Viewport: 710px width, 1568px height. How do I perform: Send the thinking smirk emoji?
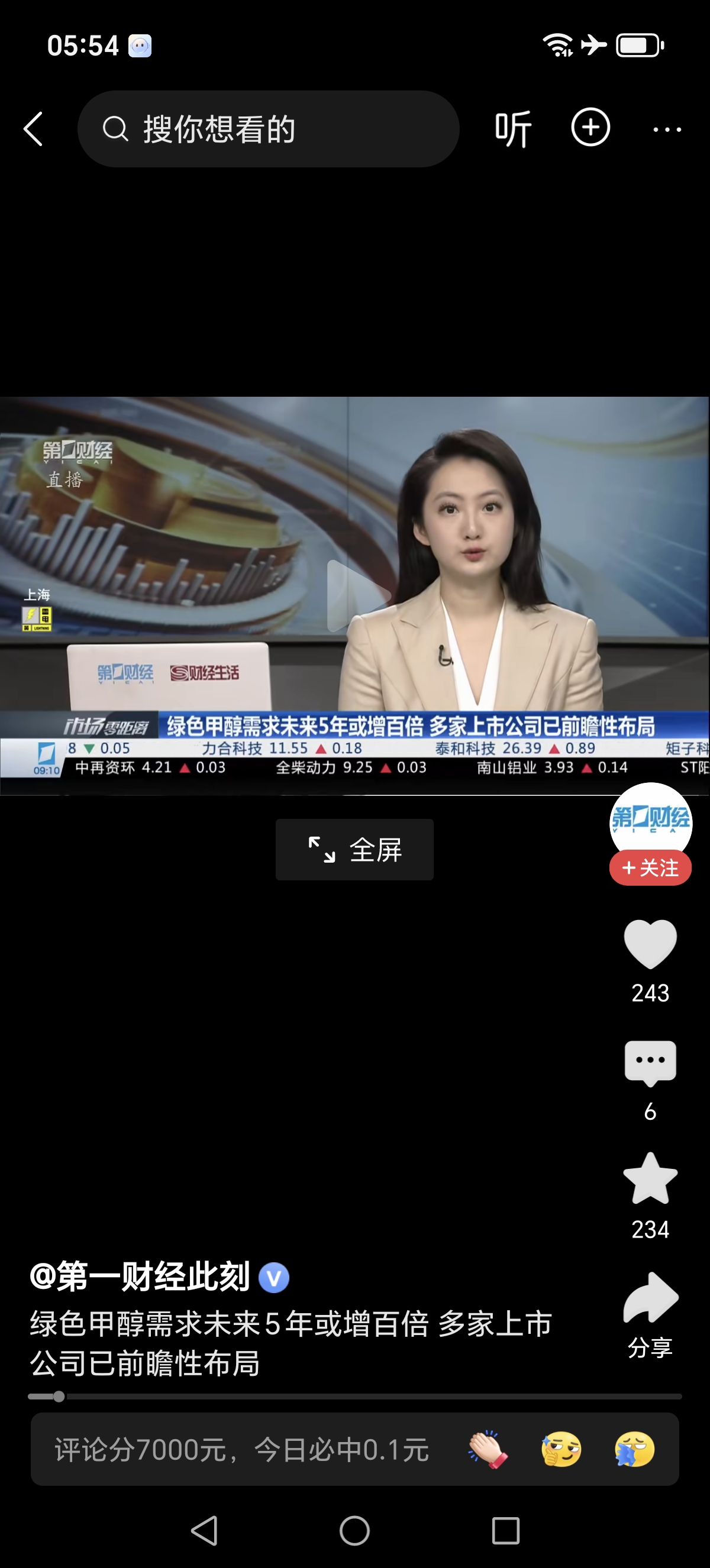click(561, 1449)
